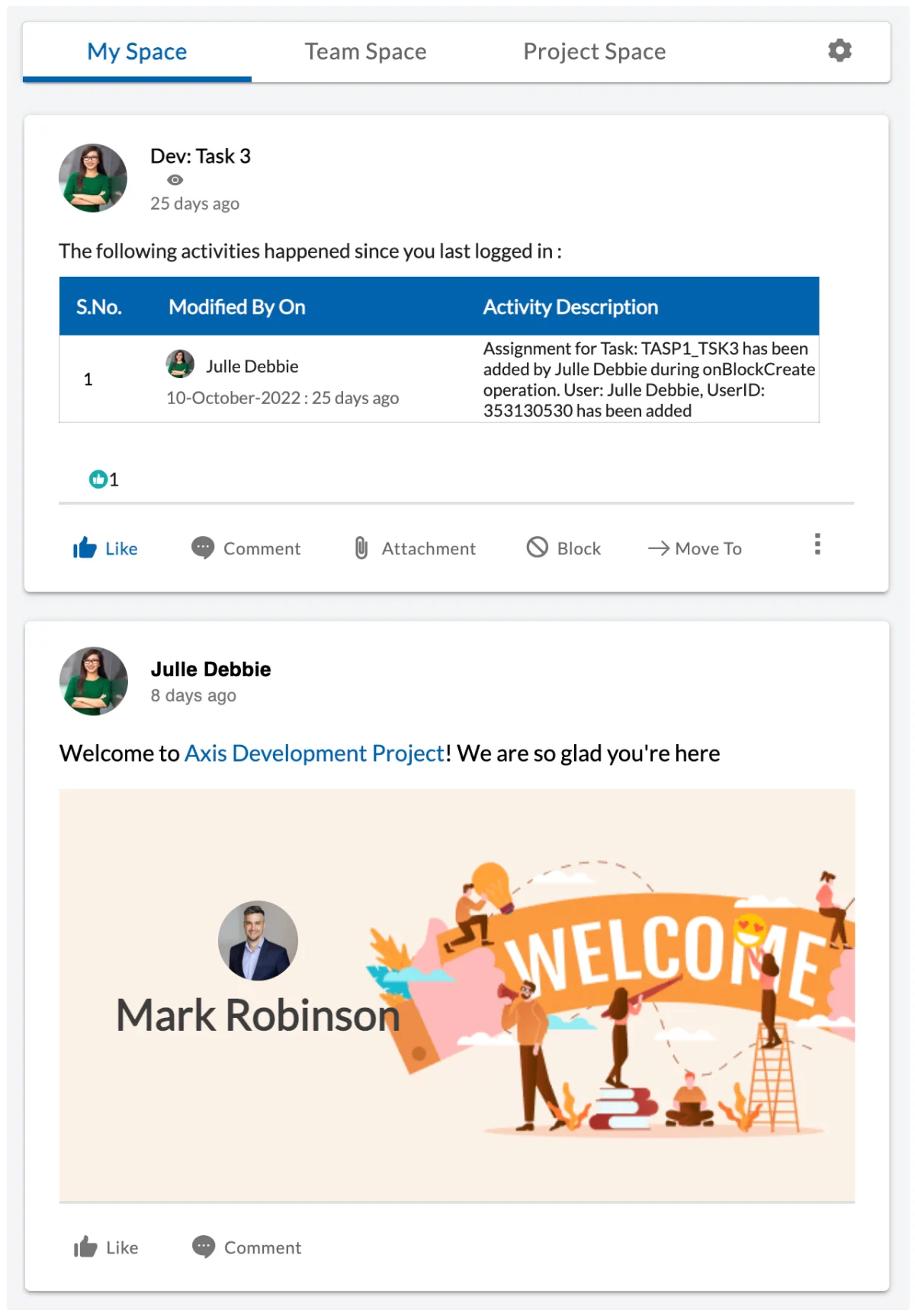Comment on Julle Debbie's welcome post
The image size is (915, 1316).
[246, 1247]
